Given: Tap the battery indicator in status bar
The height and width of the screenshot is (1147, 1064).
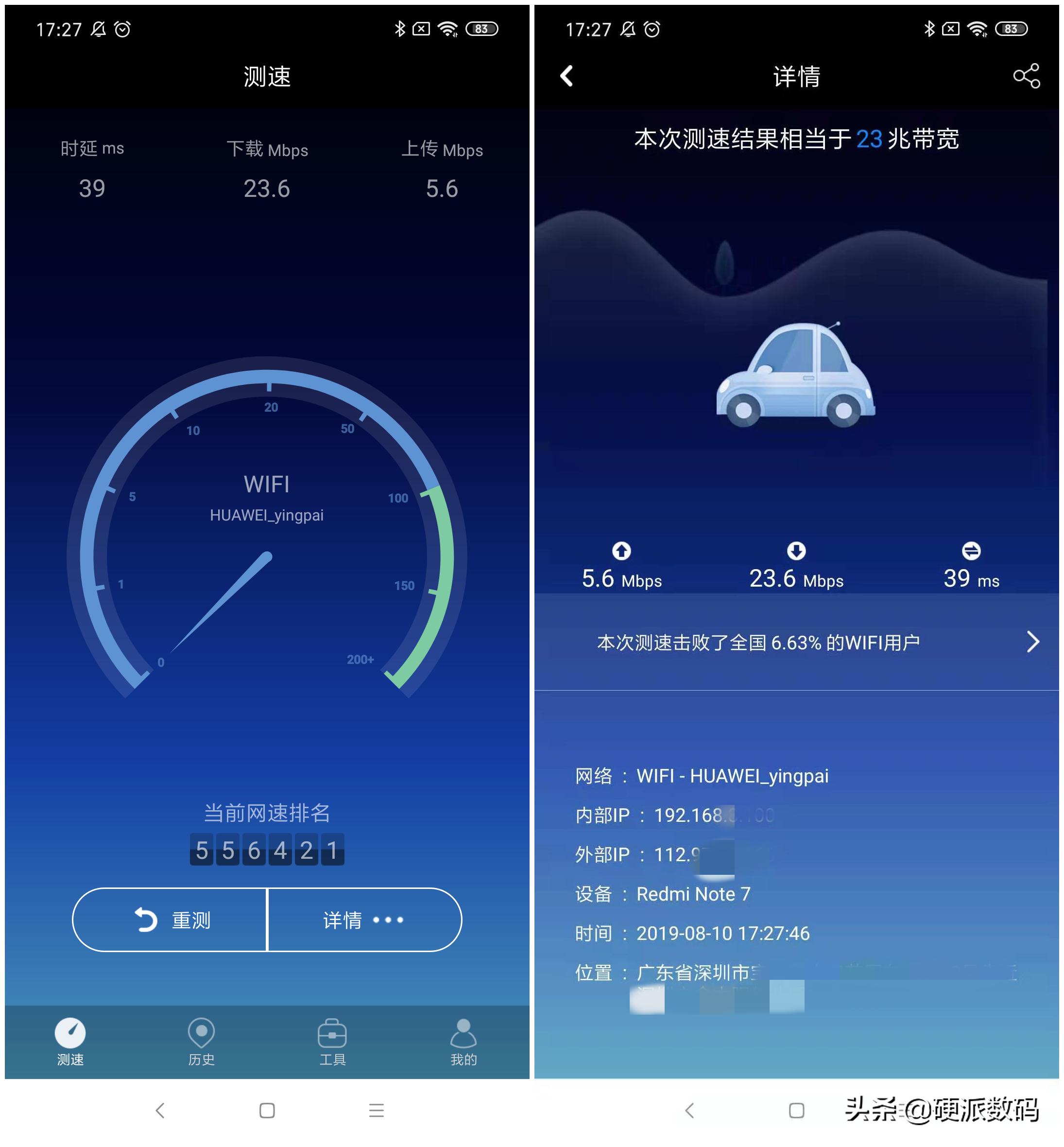Looking at the screenshot, I should (x=482, y=29).
